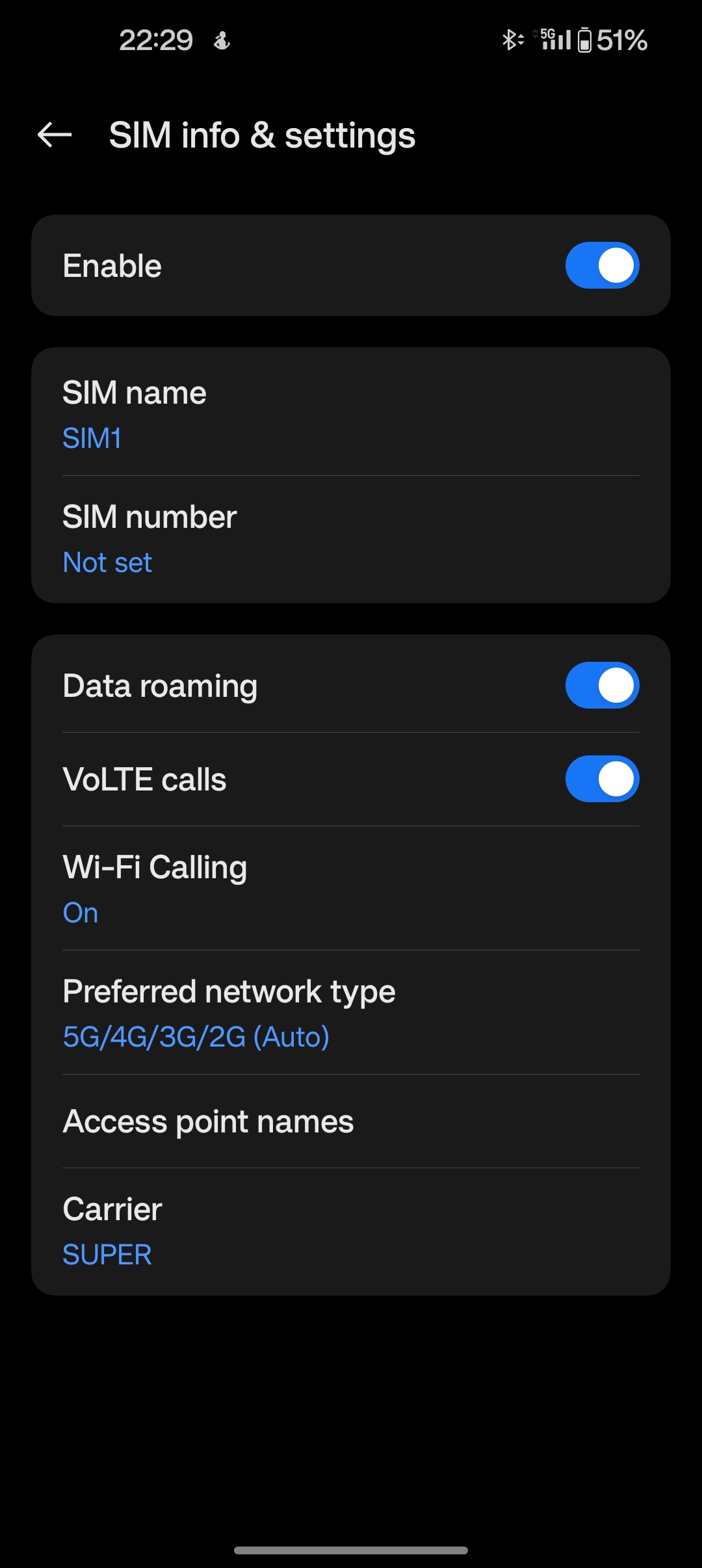
Task: Go back using the arrow icon
Action: pos(55,135)
